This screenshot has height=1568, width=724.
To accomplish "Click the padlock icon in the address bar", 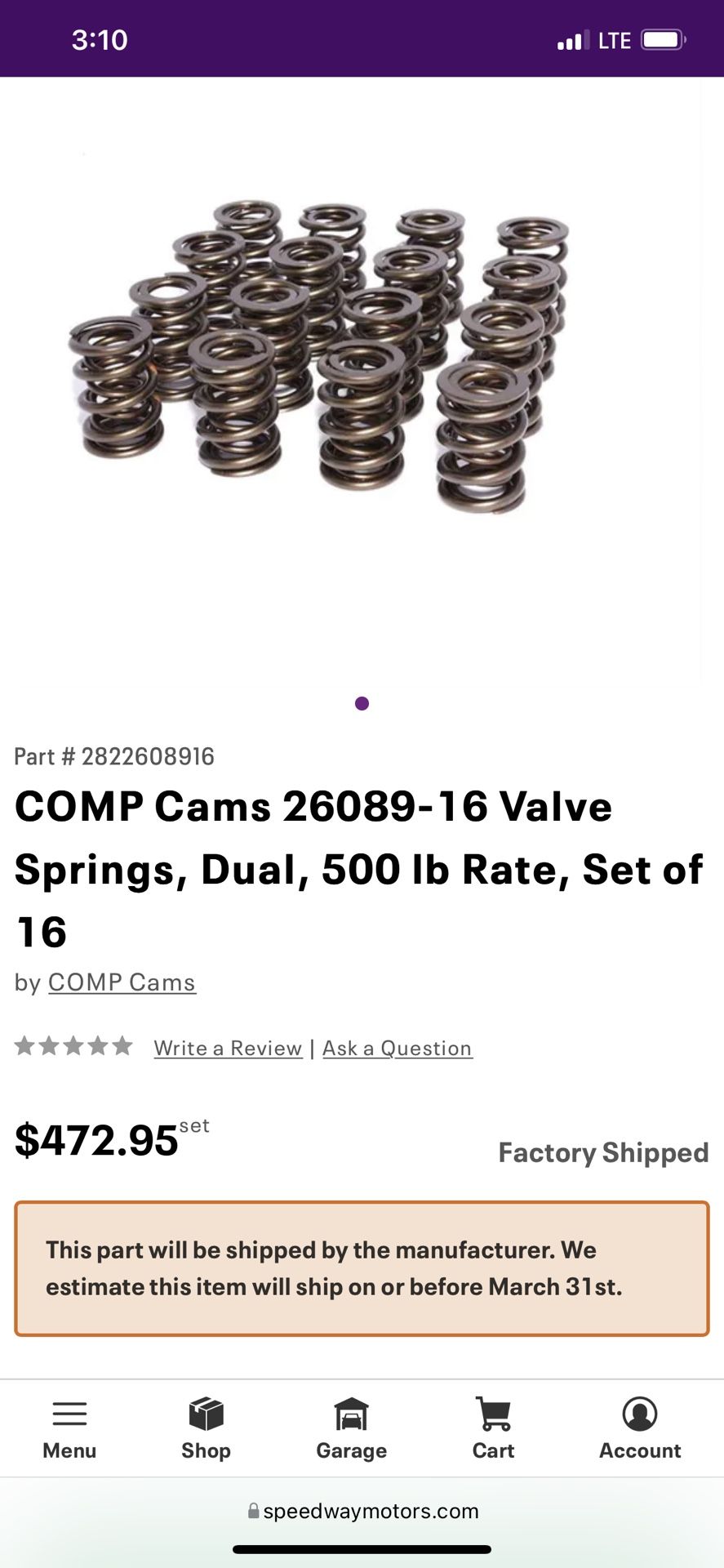I will (x=253, y=1510).
